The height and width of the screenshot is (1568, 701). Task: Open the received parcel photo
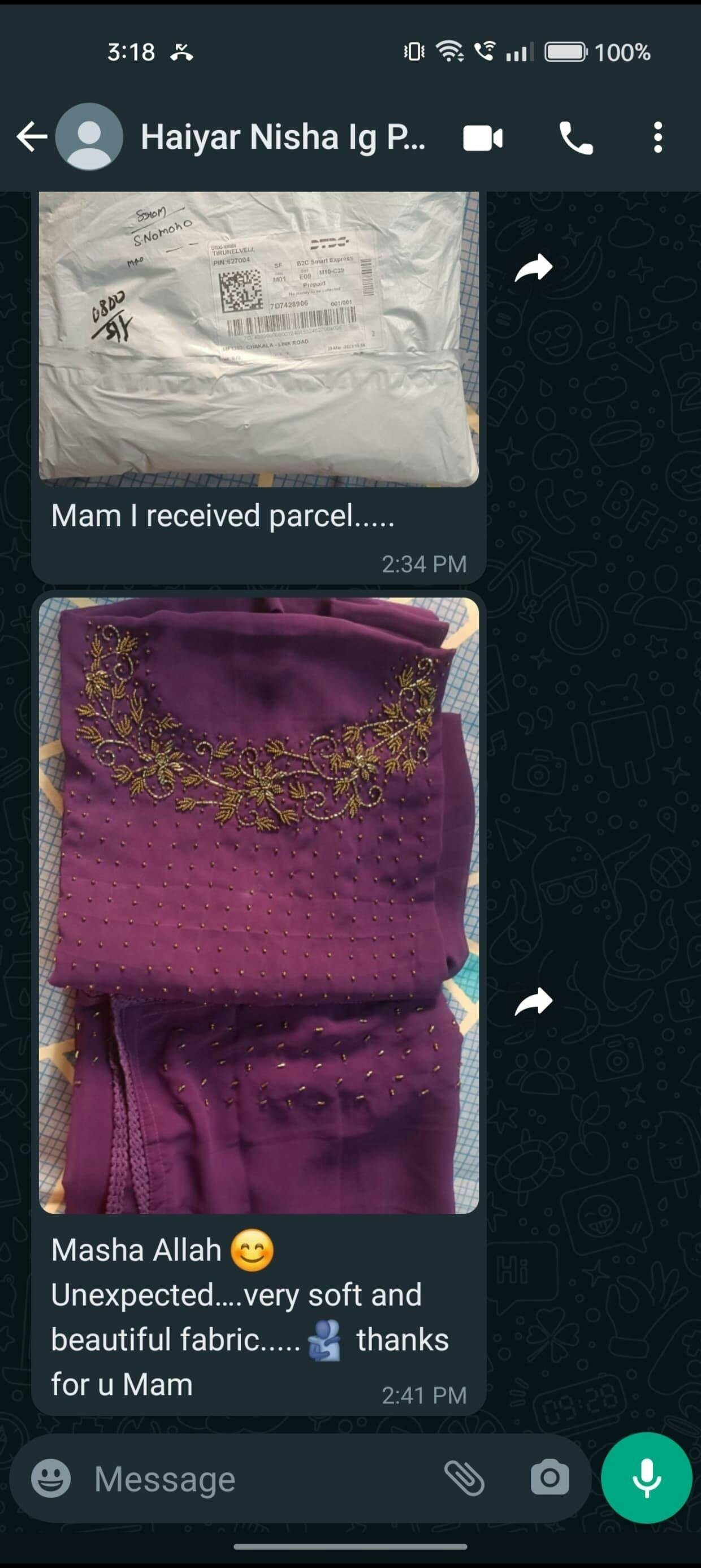pos(258,338)
